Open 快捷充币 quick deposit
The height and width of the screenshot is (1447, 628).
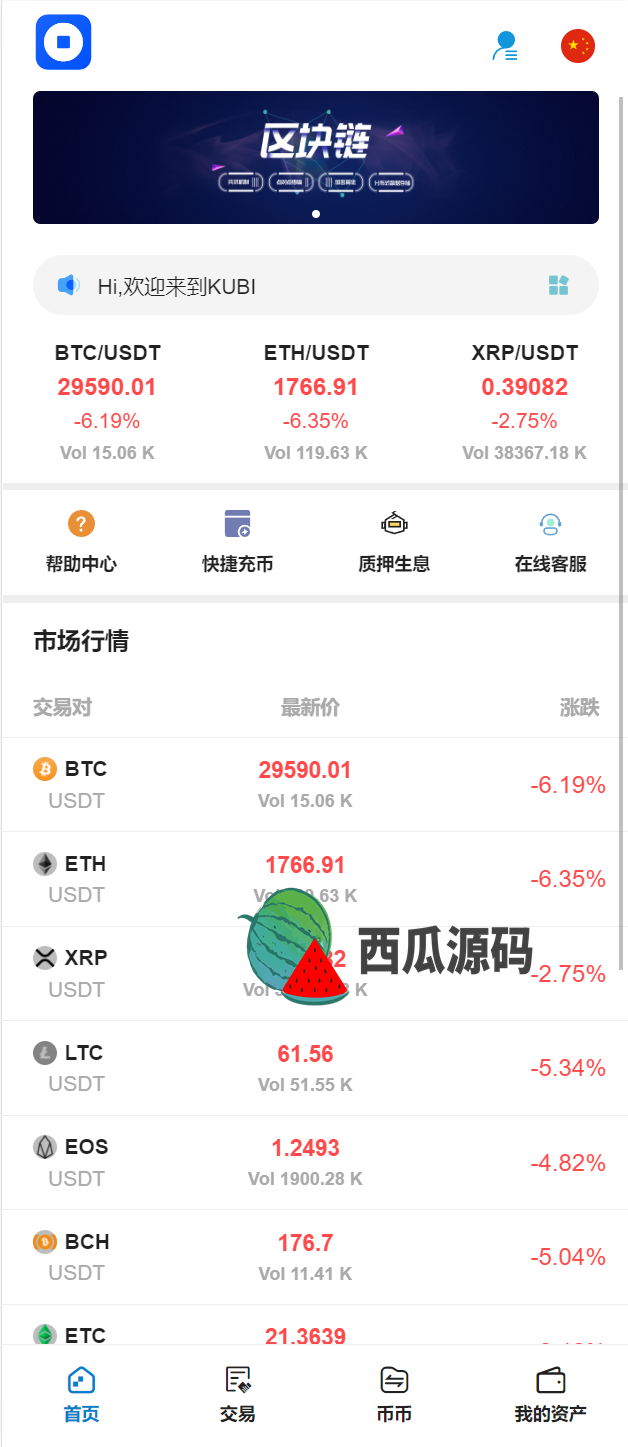(237, 541)
